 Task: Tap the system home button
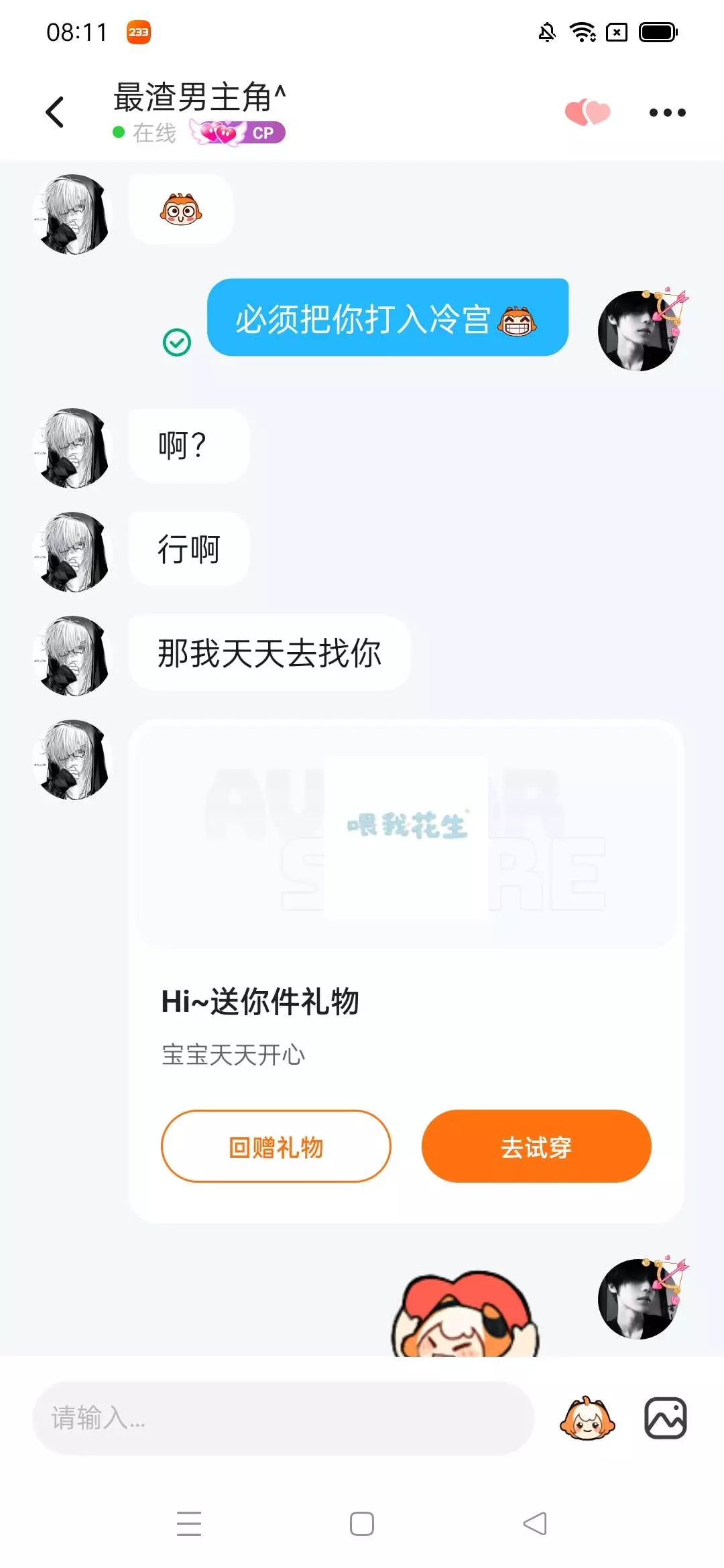tap(362, 1524)
